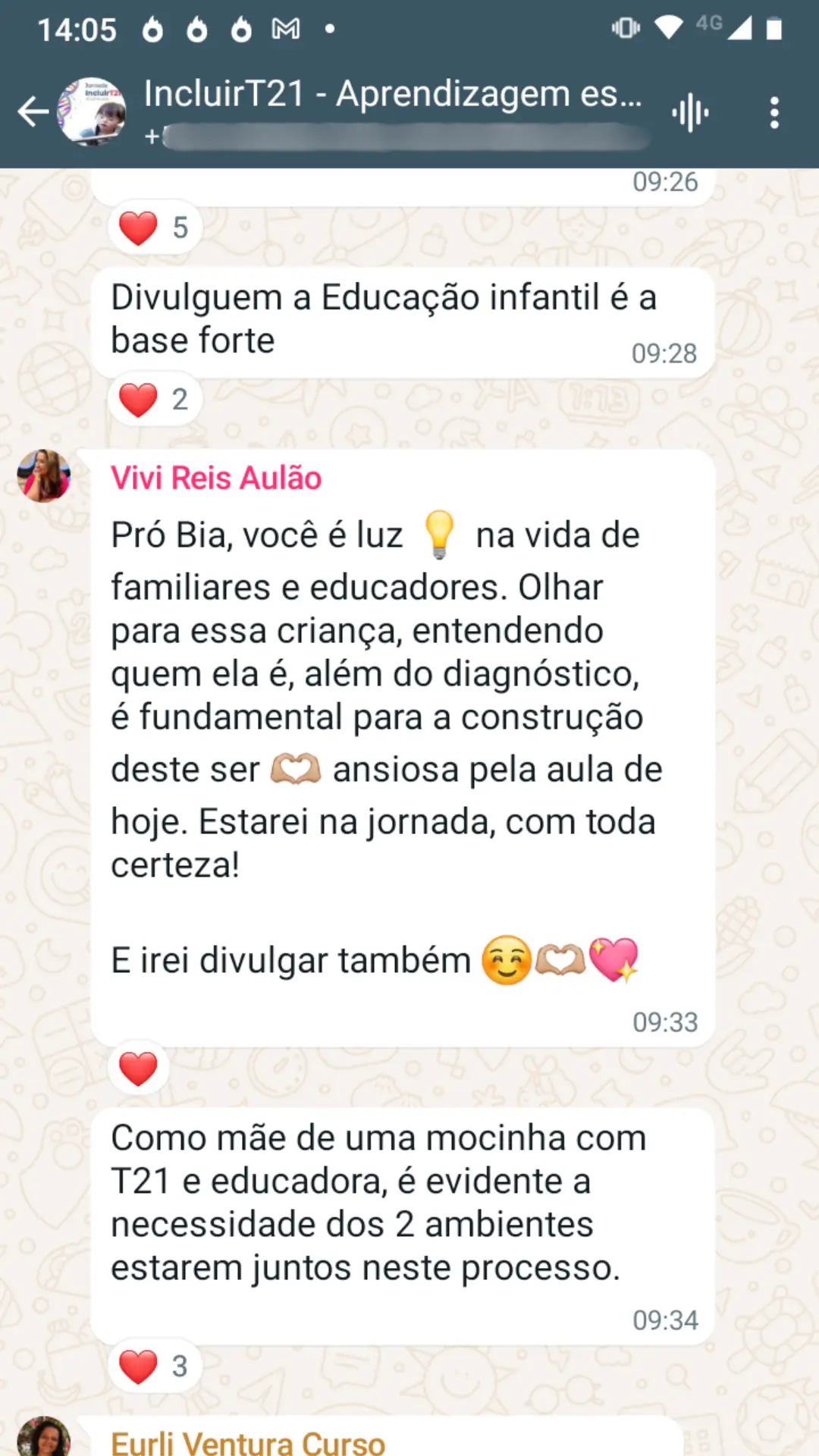Viewport: 819px width, 1456px height.
Task: View the heart reaction on the 09:33 message
Action: point(138,1068)
